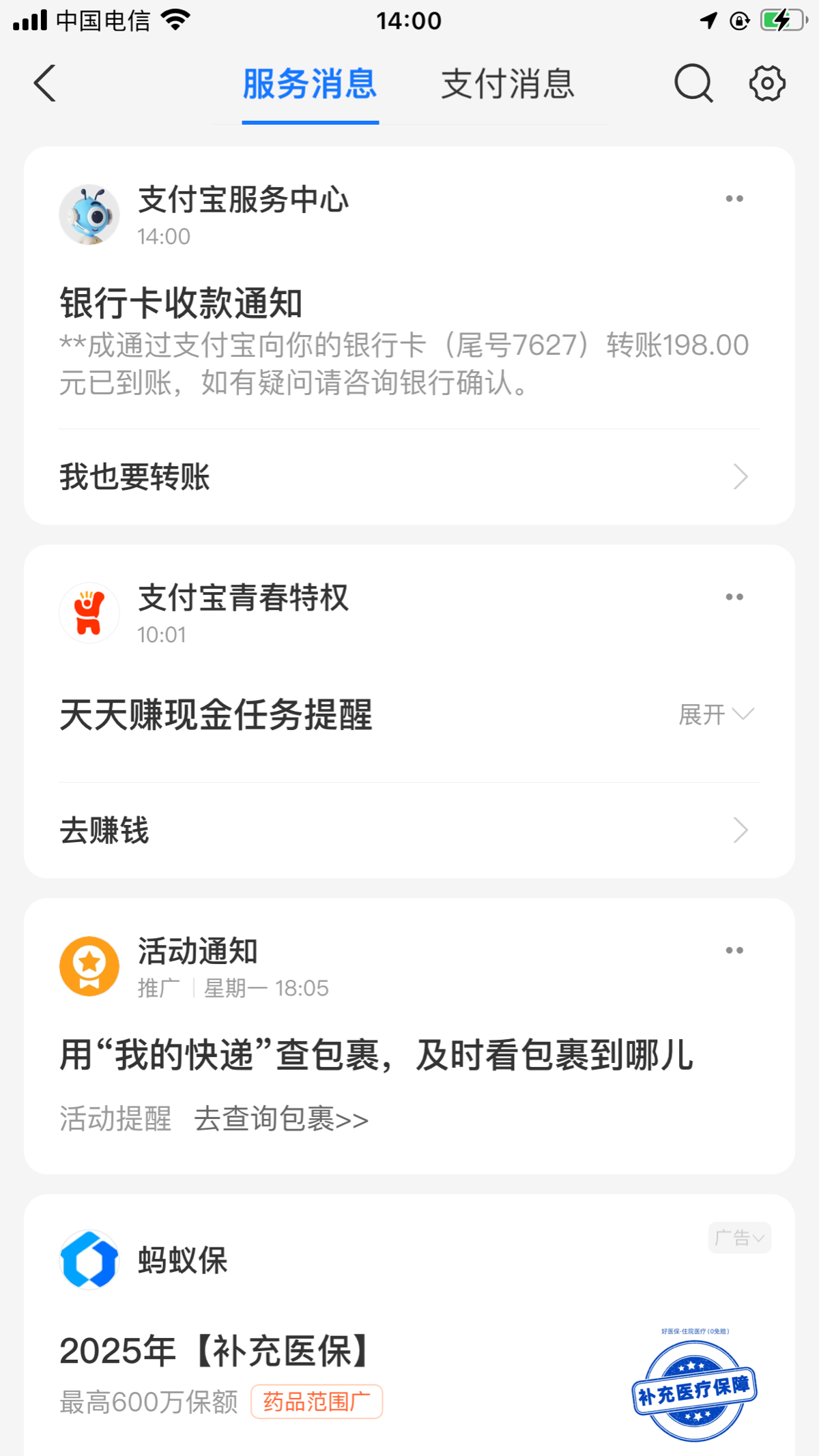The width and height of the screenshot is (819, 1456).
Task: Open more options for 支付宝服务中心 message
Action: coord(734,199)
